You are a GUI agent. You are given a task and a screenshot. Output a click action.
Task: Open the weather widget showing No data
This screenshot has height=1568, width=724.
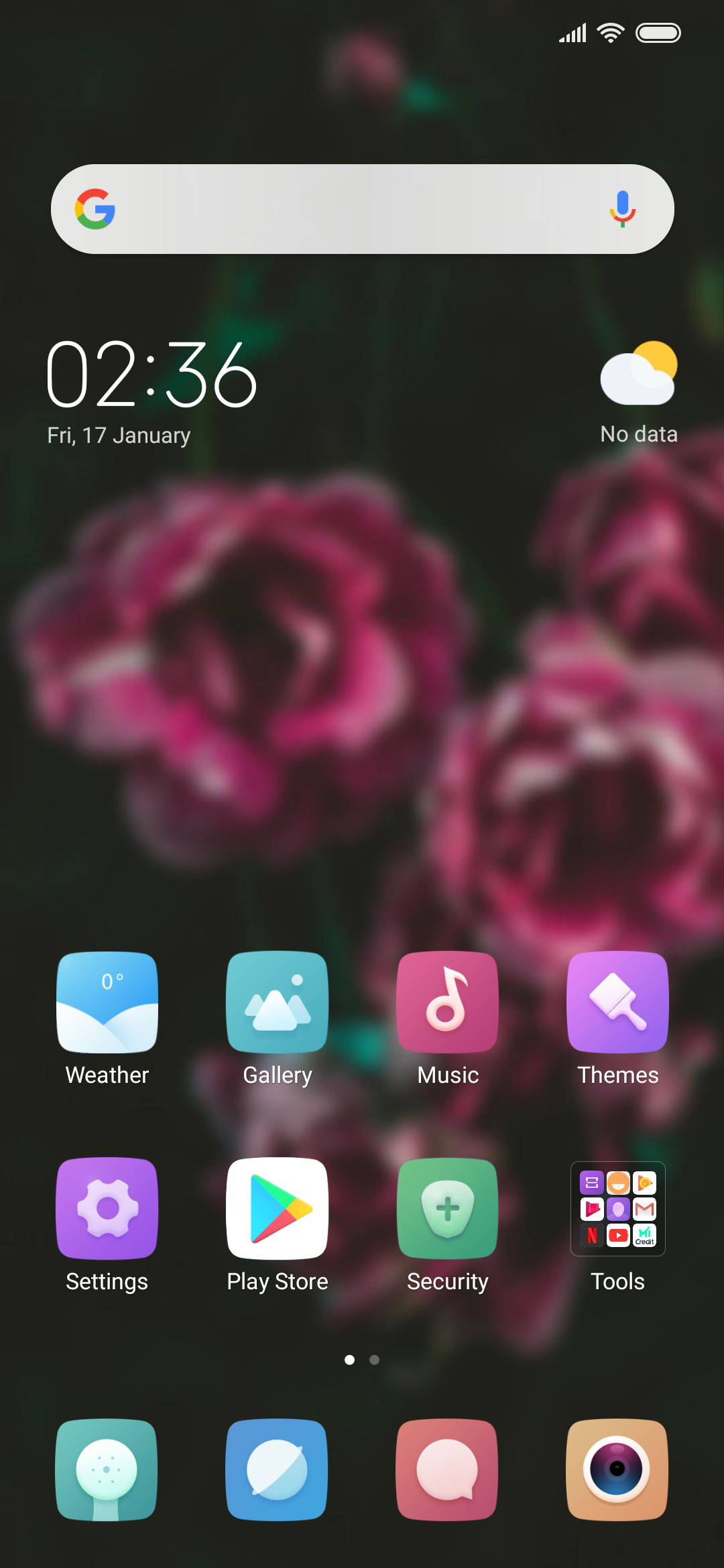pos(639,393)
